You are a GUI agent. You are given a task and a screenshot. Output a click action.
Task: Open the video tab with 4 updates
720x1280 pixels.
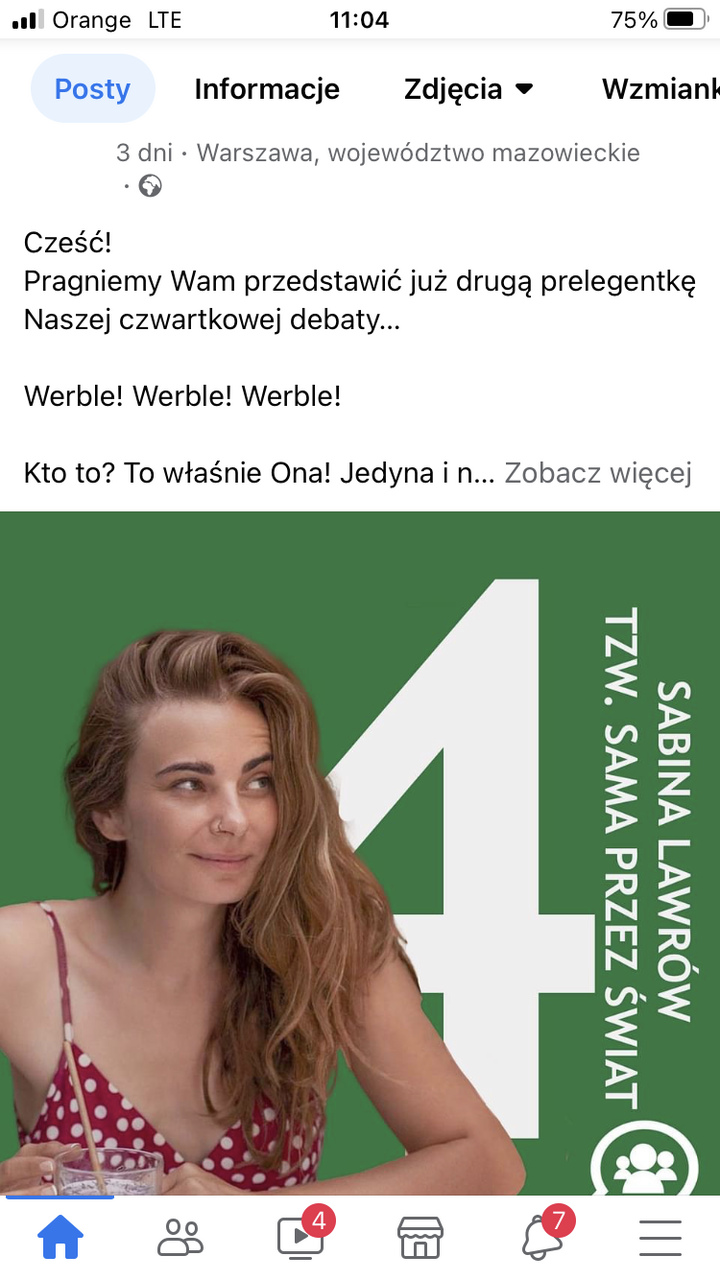(x=300, y=1238)
